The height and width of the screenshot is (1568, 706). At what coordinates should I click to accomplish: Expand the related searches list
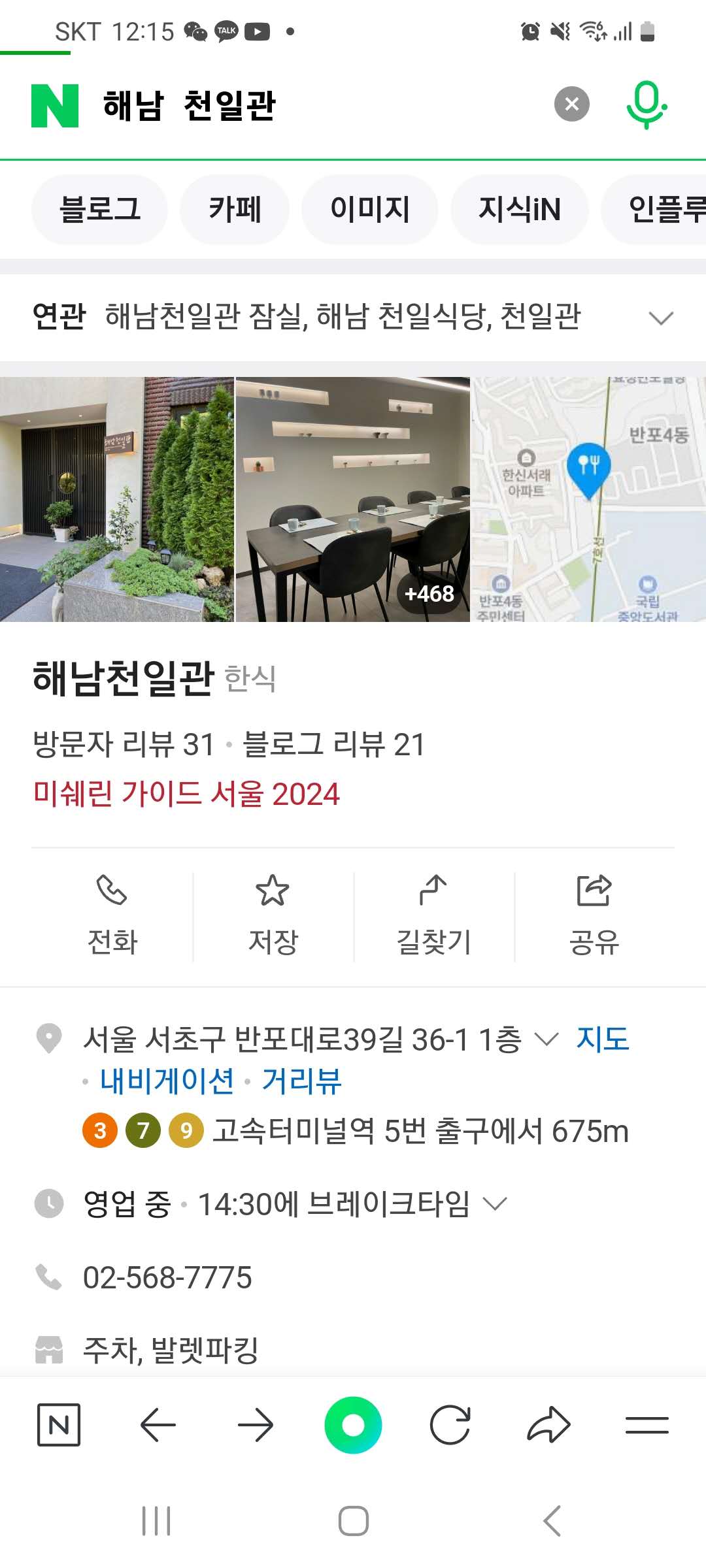point(661,318)
